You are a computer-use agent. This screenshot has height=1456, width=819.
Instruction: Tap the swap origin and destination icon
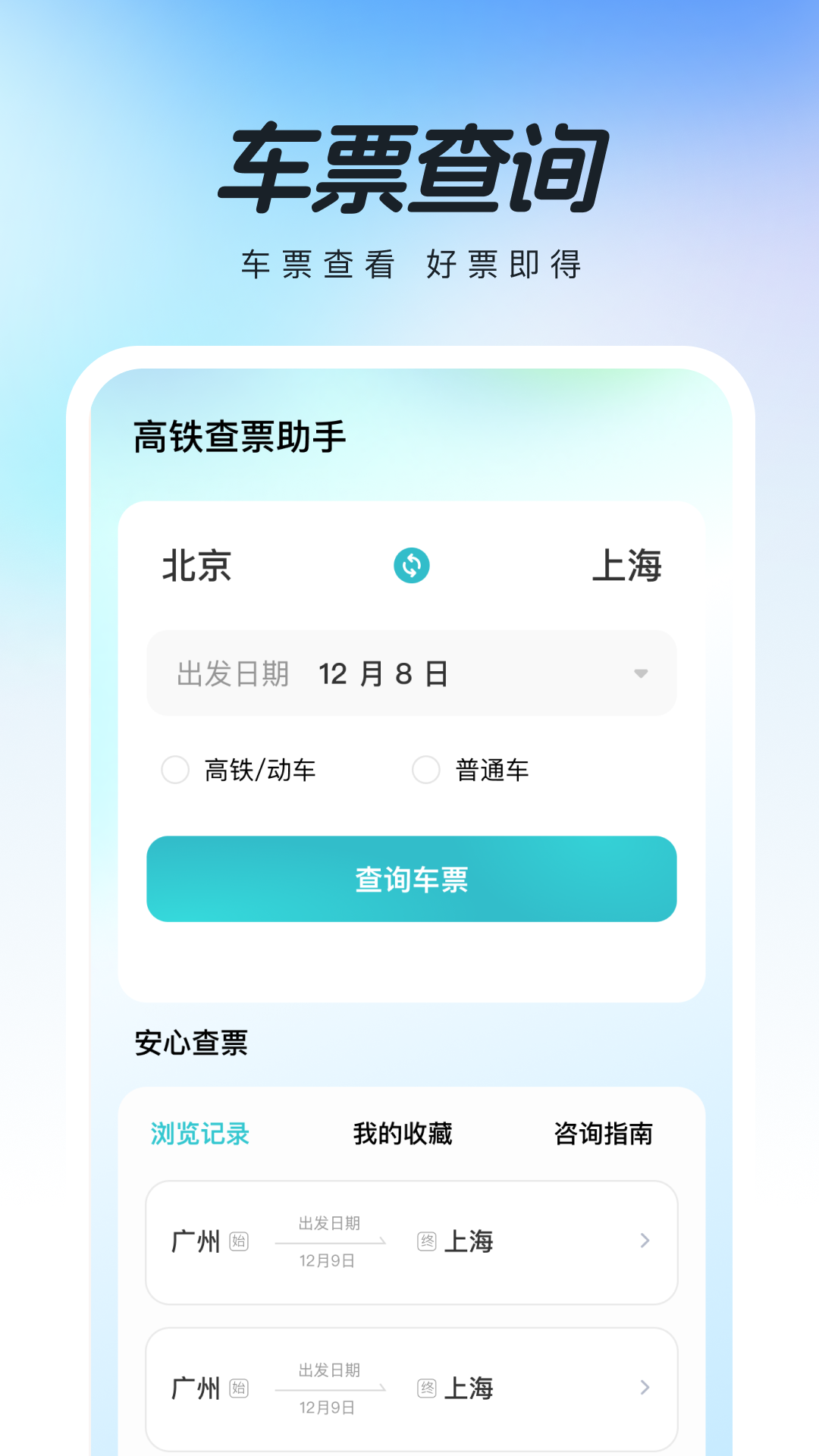(410, 566)
